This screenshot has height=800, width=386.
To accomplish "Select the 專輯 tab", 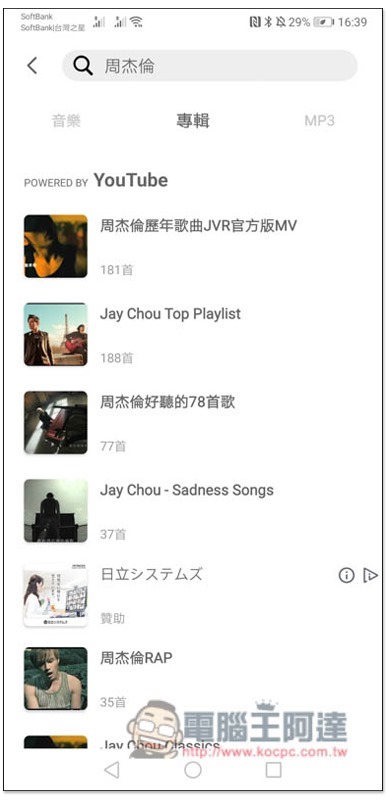I will pos(193,121).
